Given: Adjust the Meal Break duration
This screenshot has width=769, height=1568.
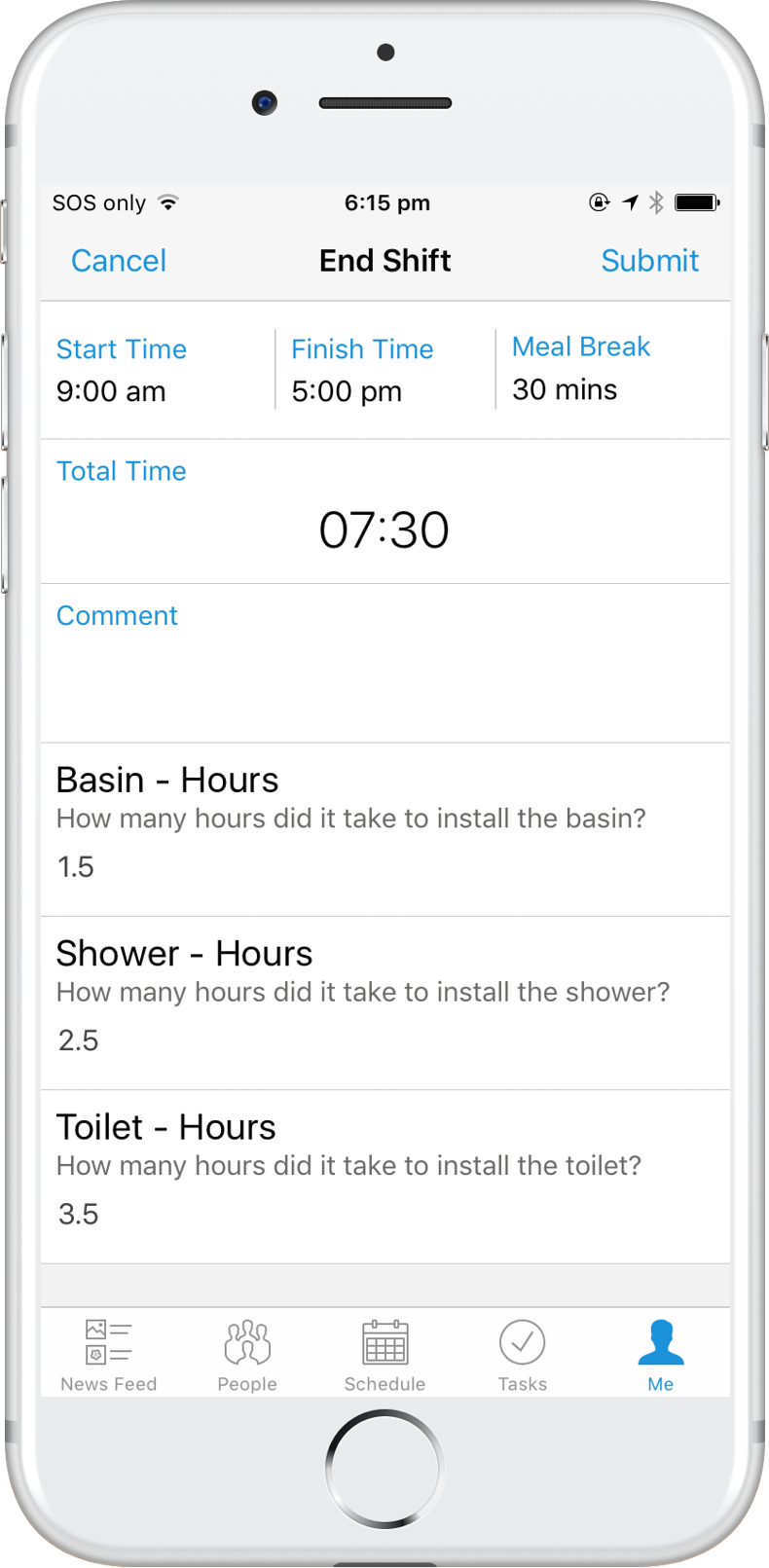Looking at the screenshot, I should click(565, 389).
